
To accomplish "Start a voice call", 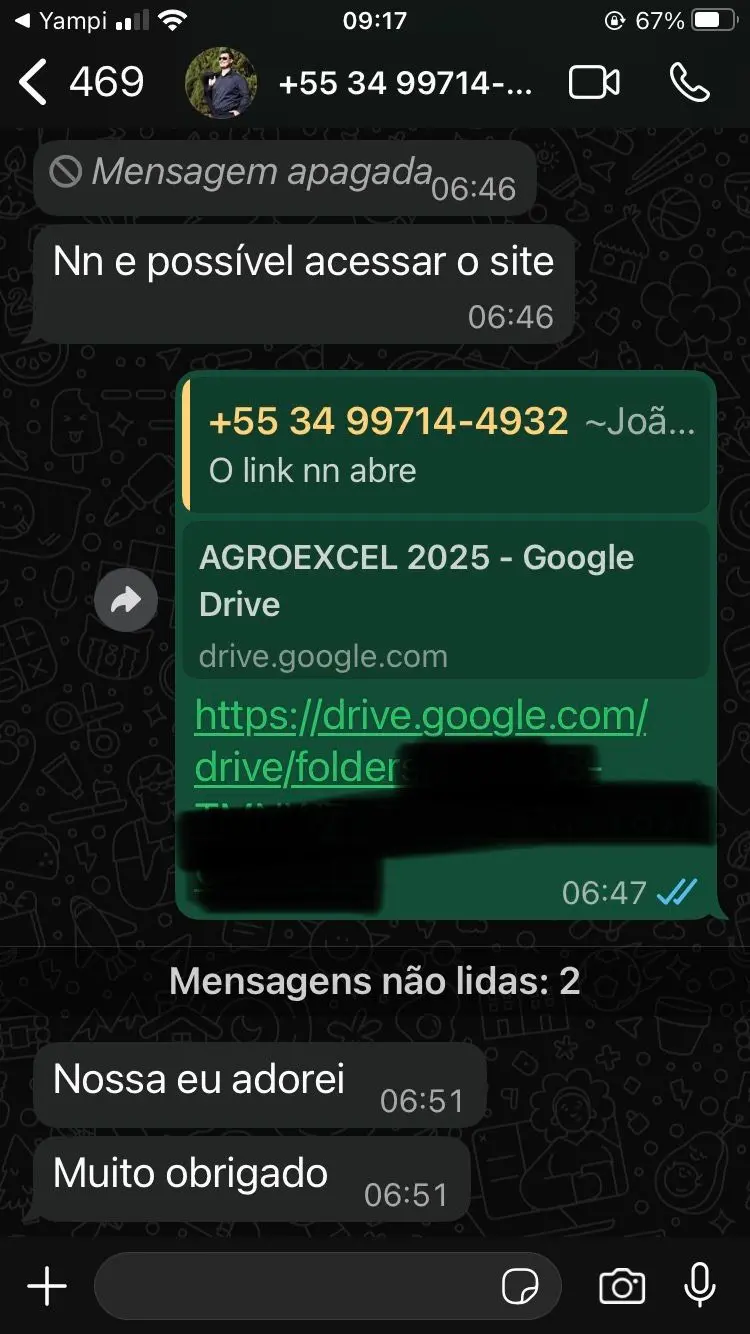I will (689, 83).
